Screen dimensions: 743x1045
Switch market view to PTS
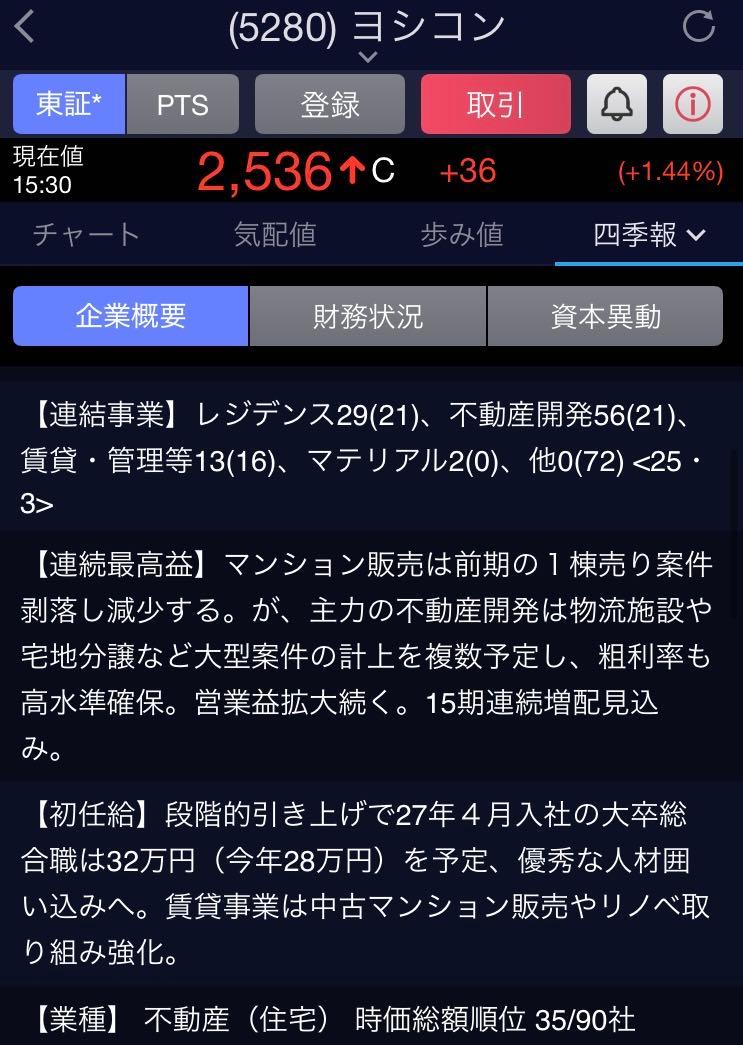(x=183, y=104)
